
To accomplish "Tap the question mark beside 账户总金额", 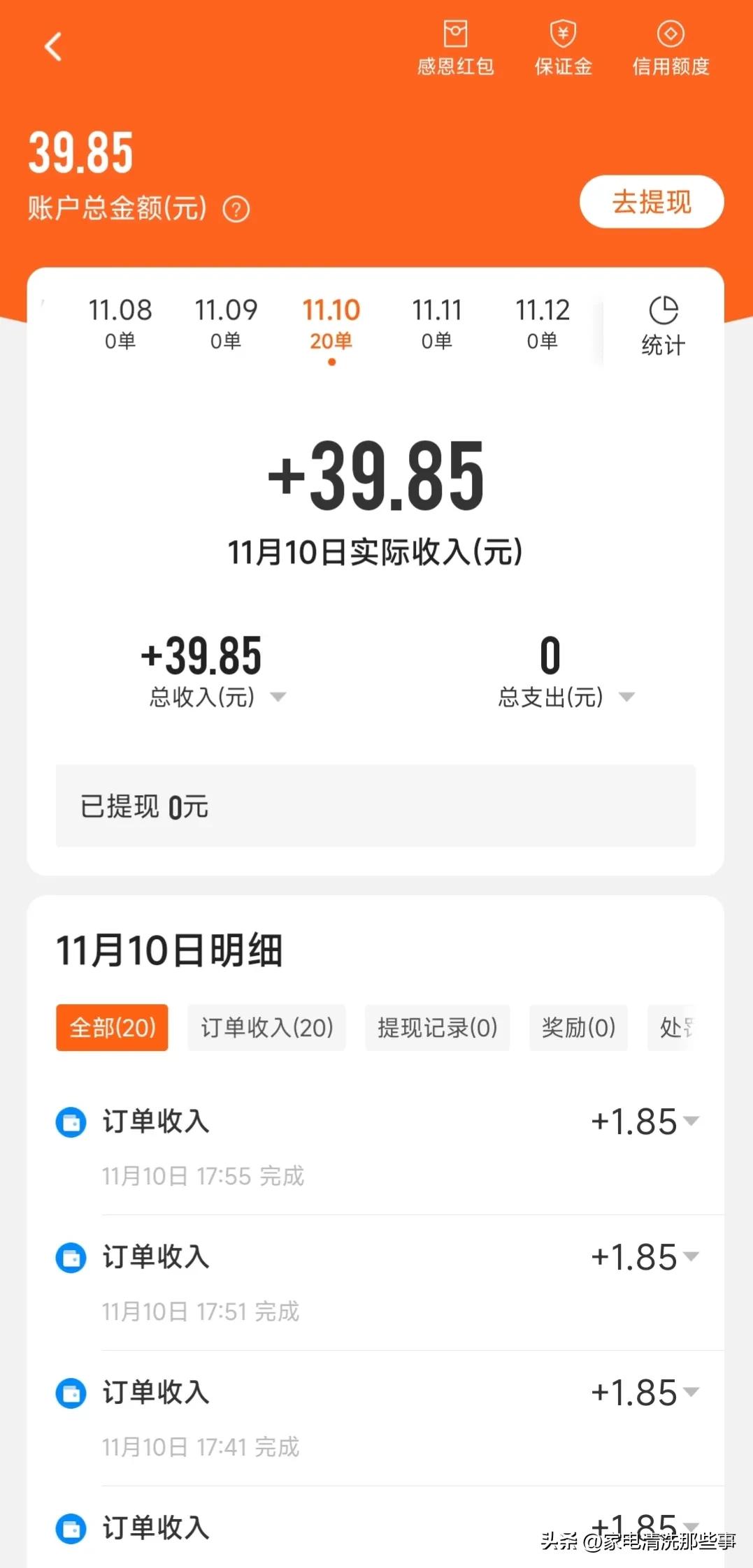I will tap(238, 209).
